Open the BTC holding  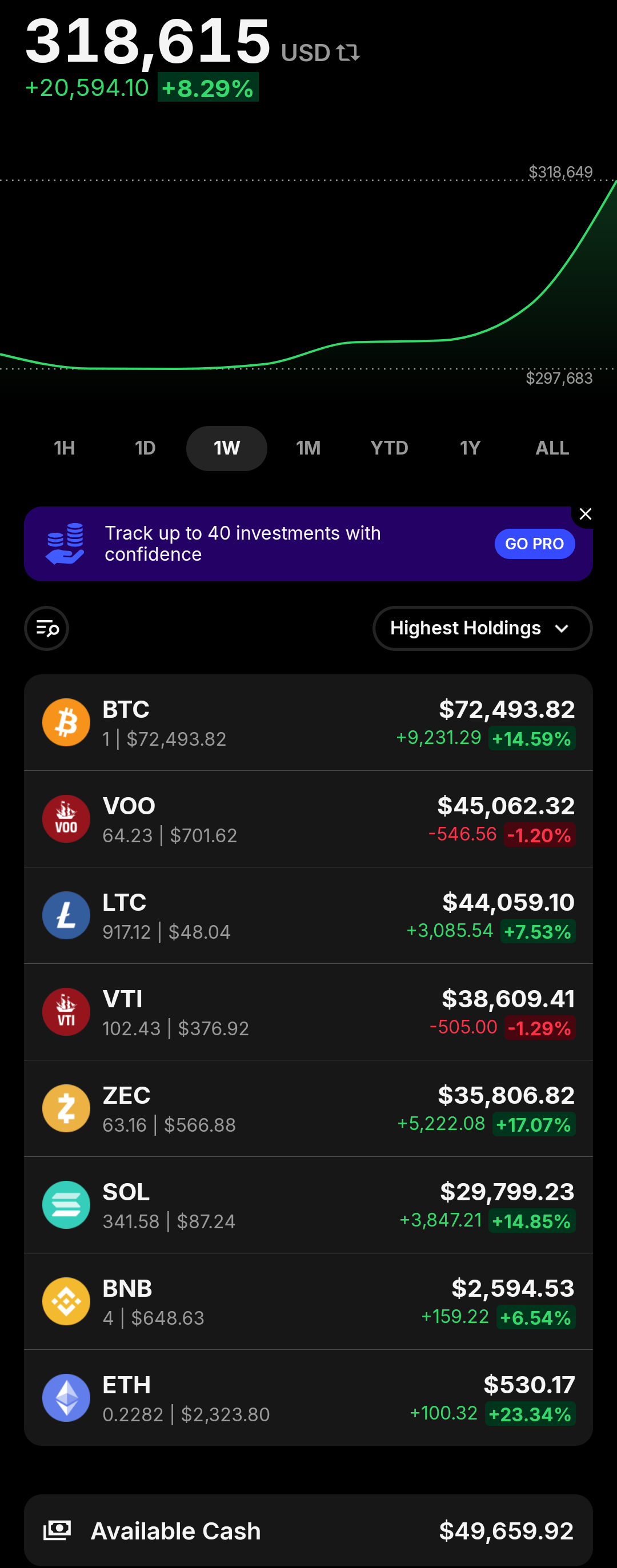click(308, 722)
